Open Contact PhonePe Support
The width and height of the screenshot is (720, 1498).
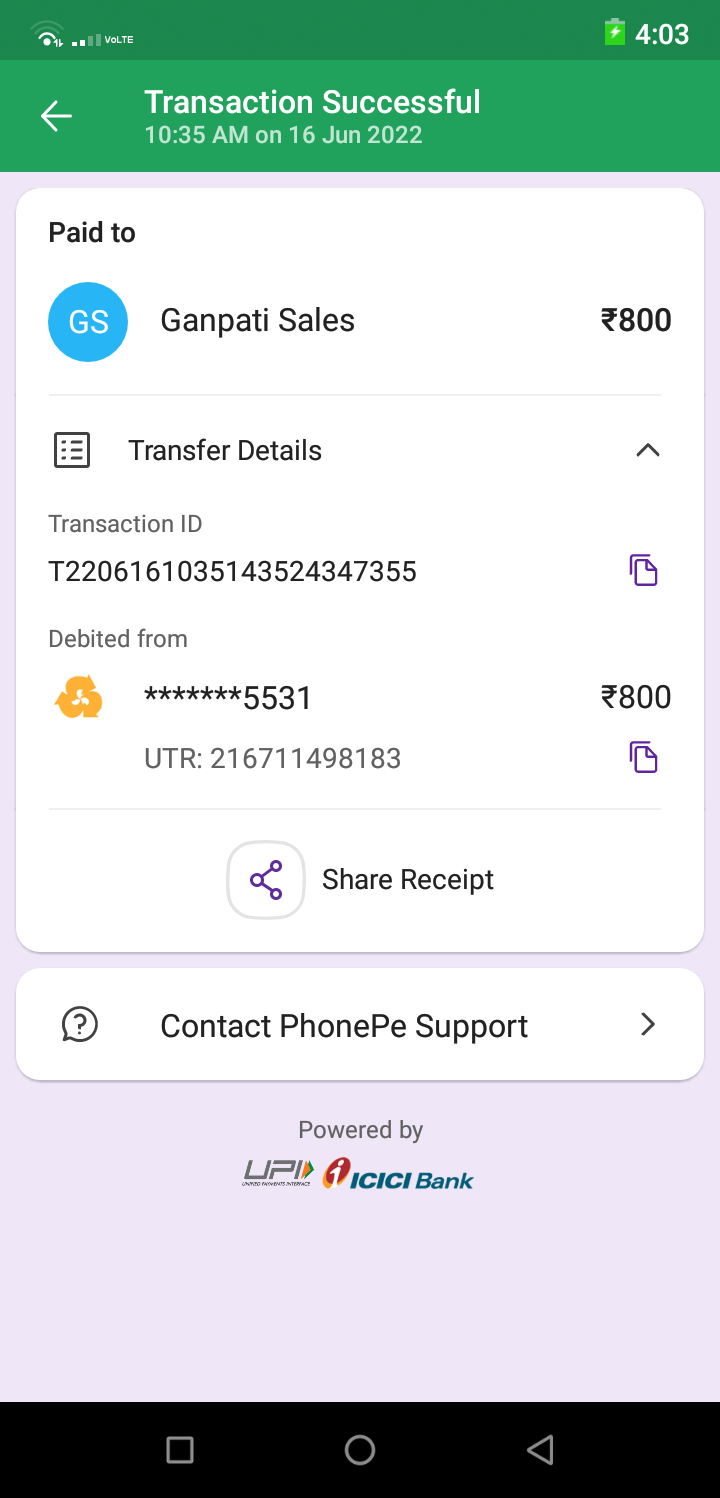360,1025
